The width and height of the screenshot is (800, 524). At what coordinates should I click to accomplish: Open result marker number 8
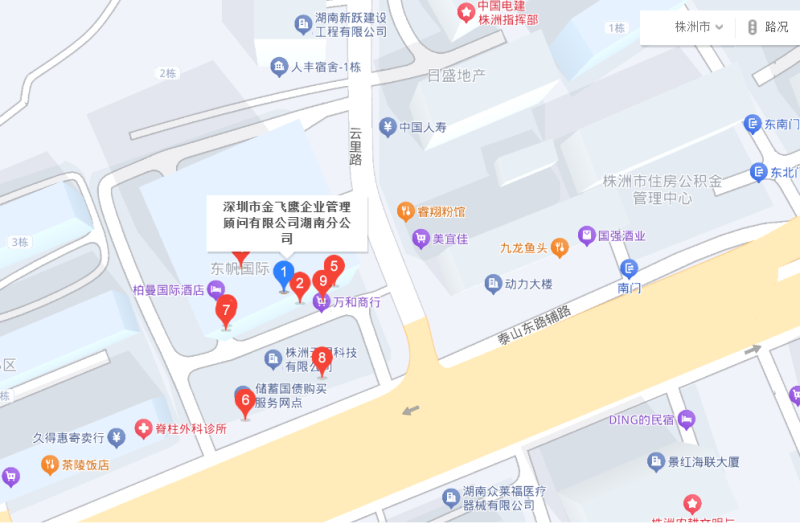coord(322,359)
